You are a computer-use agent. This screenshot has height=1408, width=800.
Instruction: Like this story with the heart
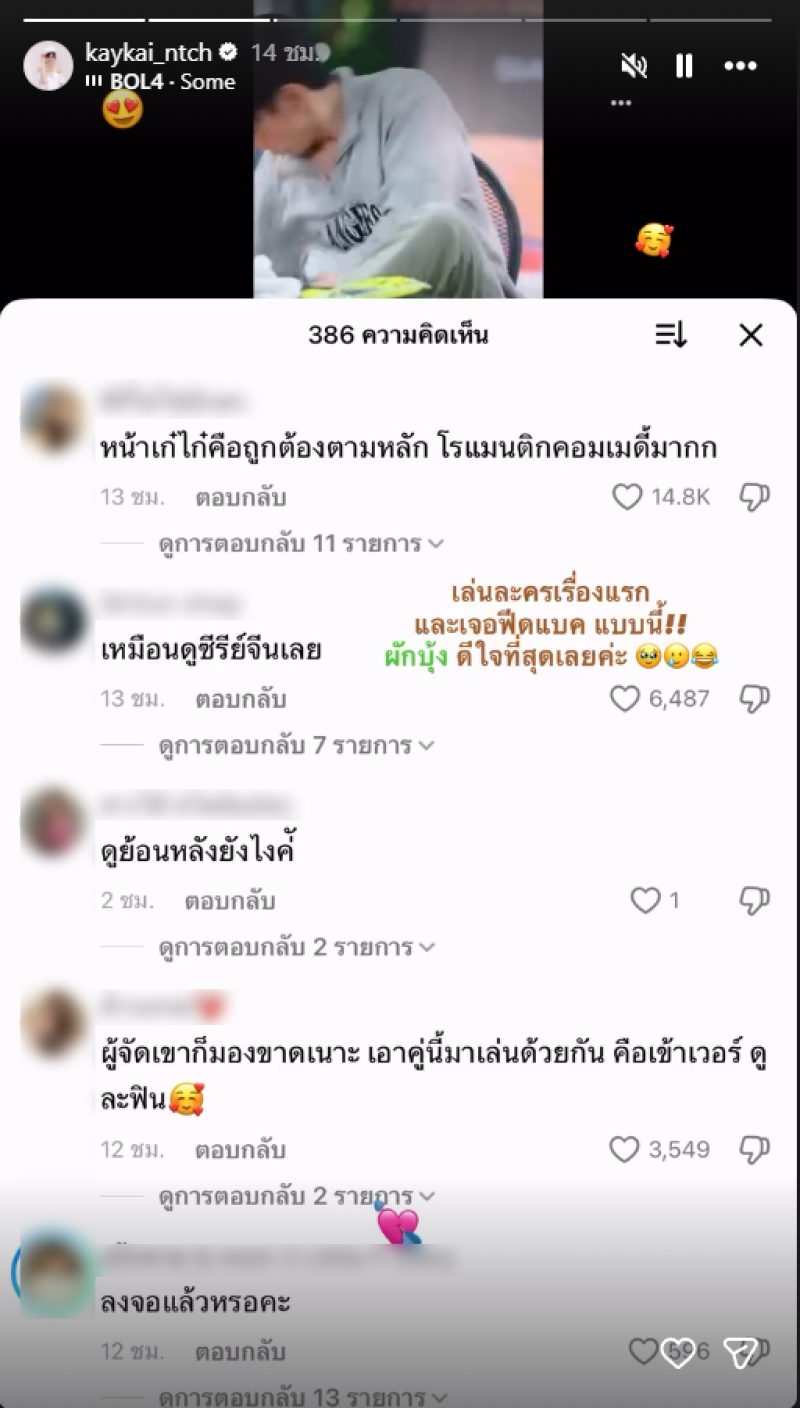pos(679,1352)
